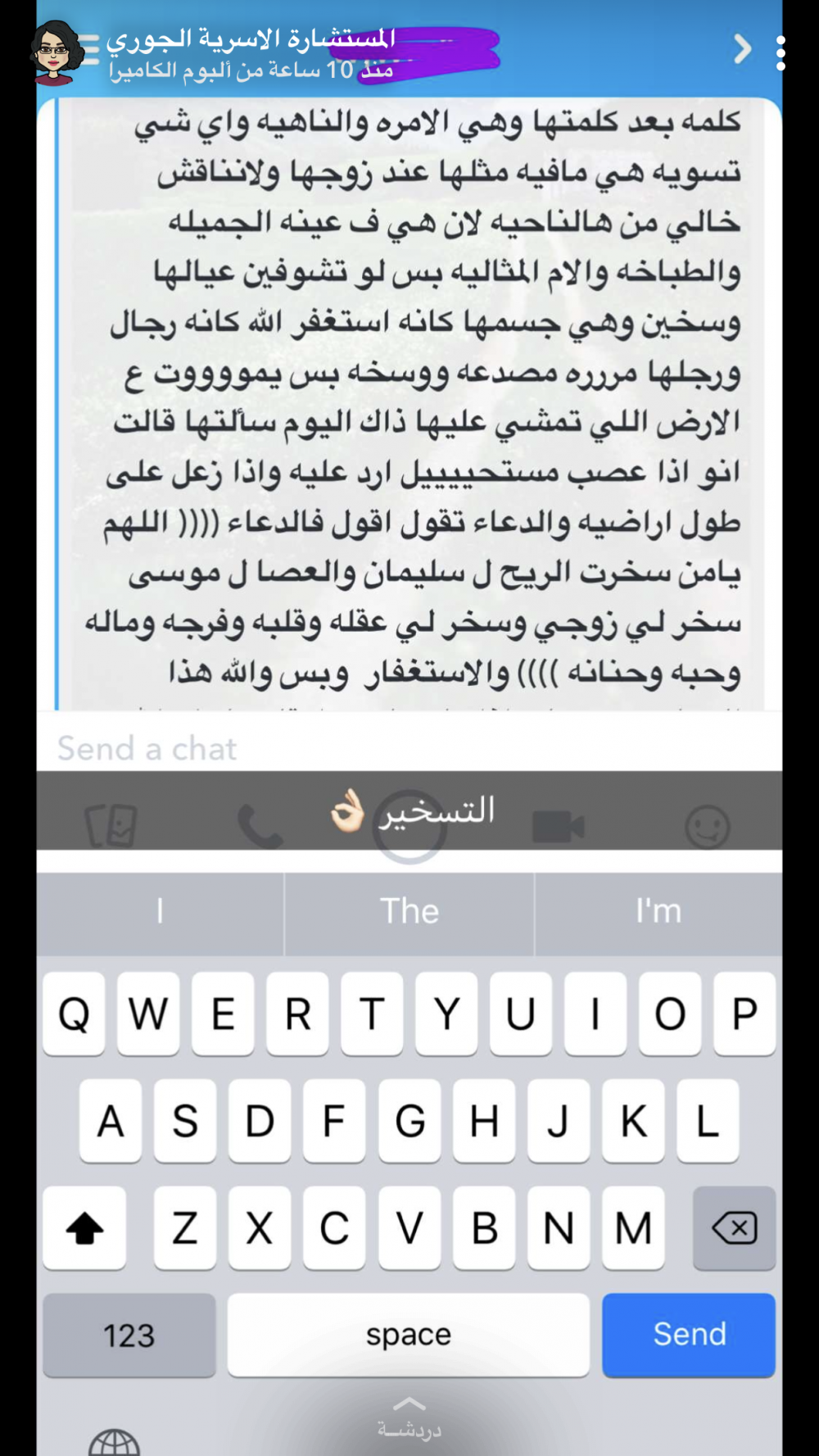Start a voice call with phone icon
Viewport: 819px width, 1456px height.
260,827
